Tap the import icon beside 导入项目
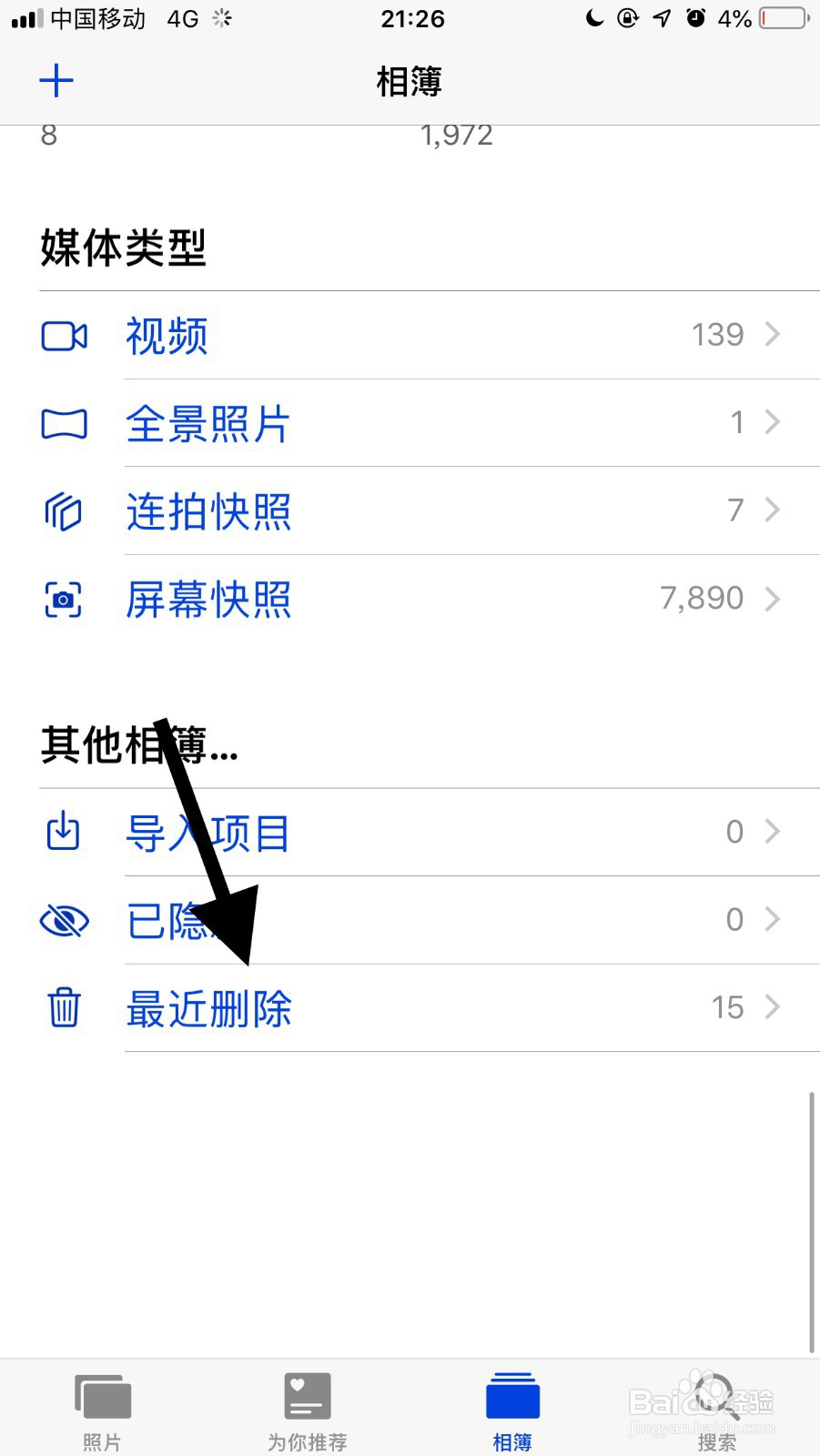The image size is (820, 1456). coord(64,831)
